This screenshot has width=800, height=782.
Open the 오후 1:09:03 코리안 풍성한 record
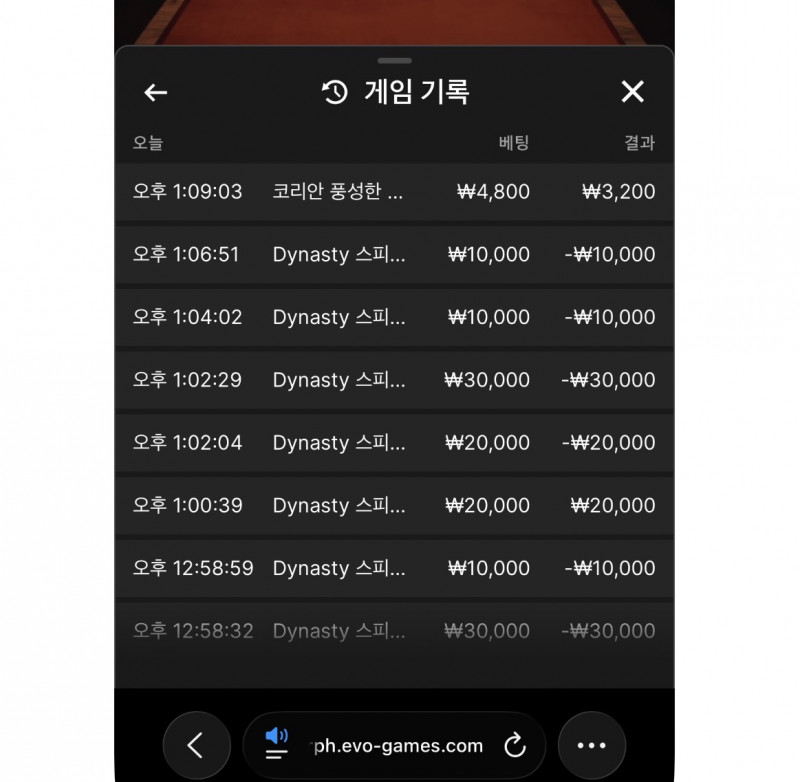(x=394, y=192)
